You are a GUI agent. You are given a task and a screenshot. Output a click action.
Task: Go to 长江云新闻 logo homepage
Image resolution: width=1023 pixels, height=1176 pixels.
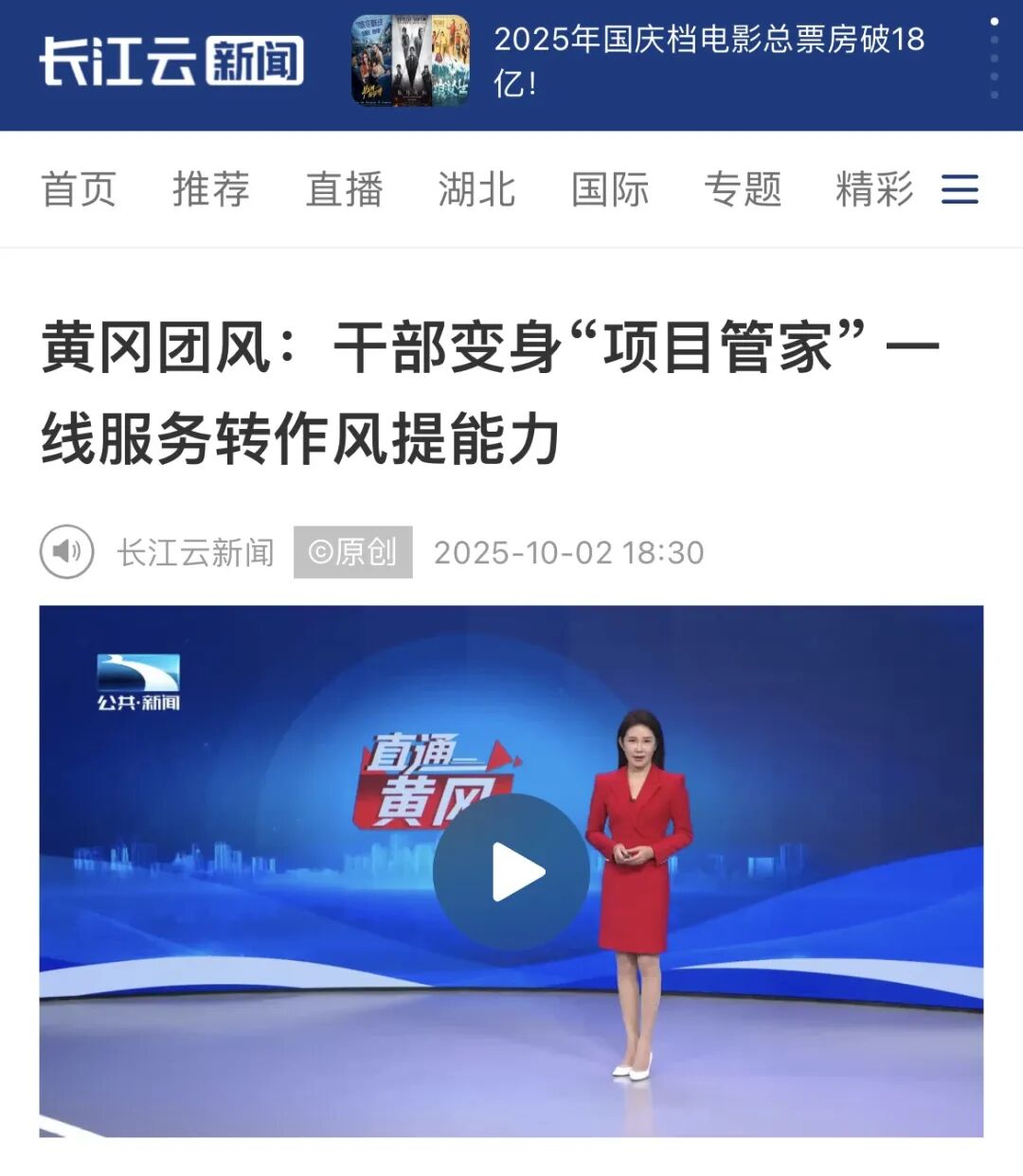(x=171, y=61)
